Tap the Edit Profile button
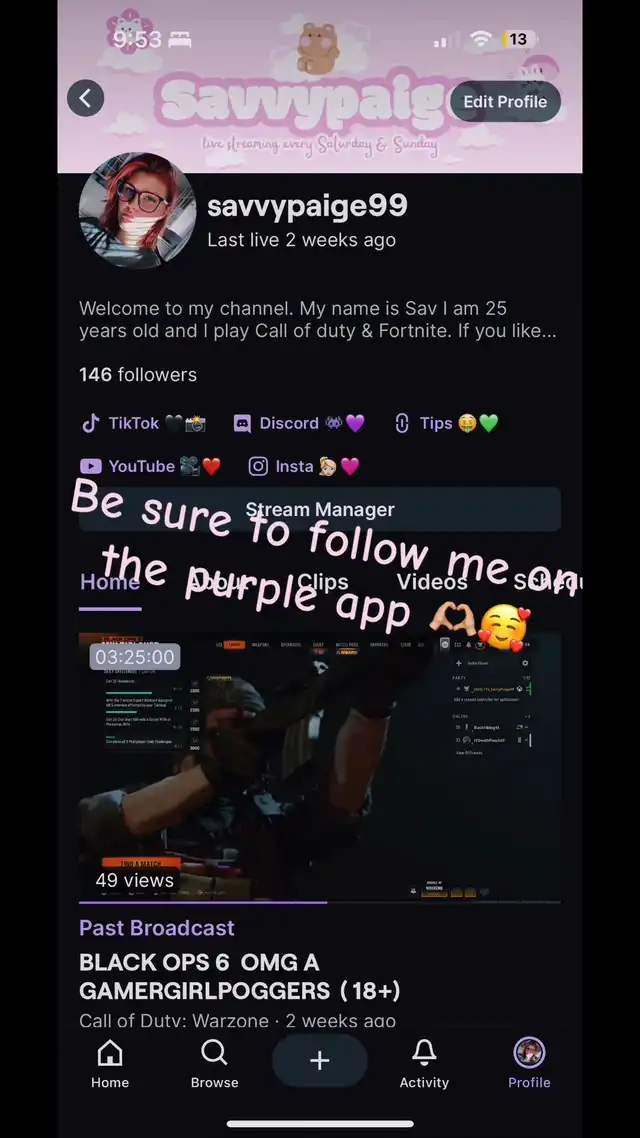 [505, 101]
